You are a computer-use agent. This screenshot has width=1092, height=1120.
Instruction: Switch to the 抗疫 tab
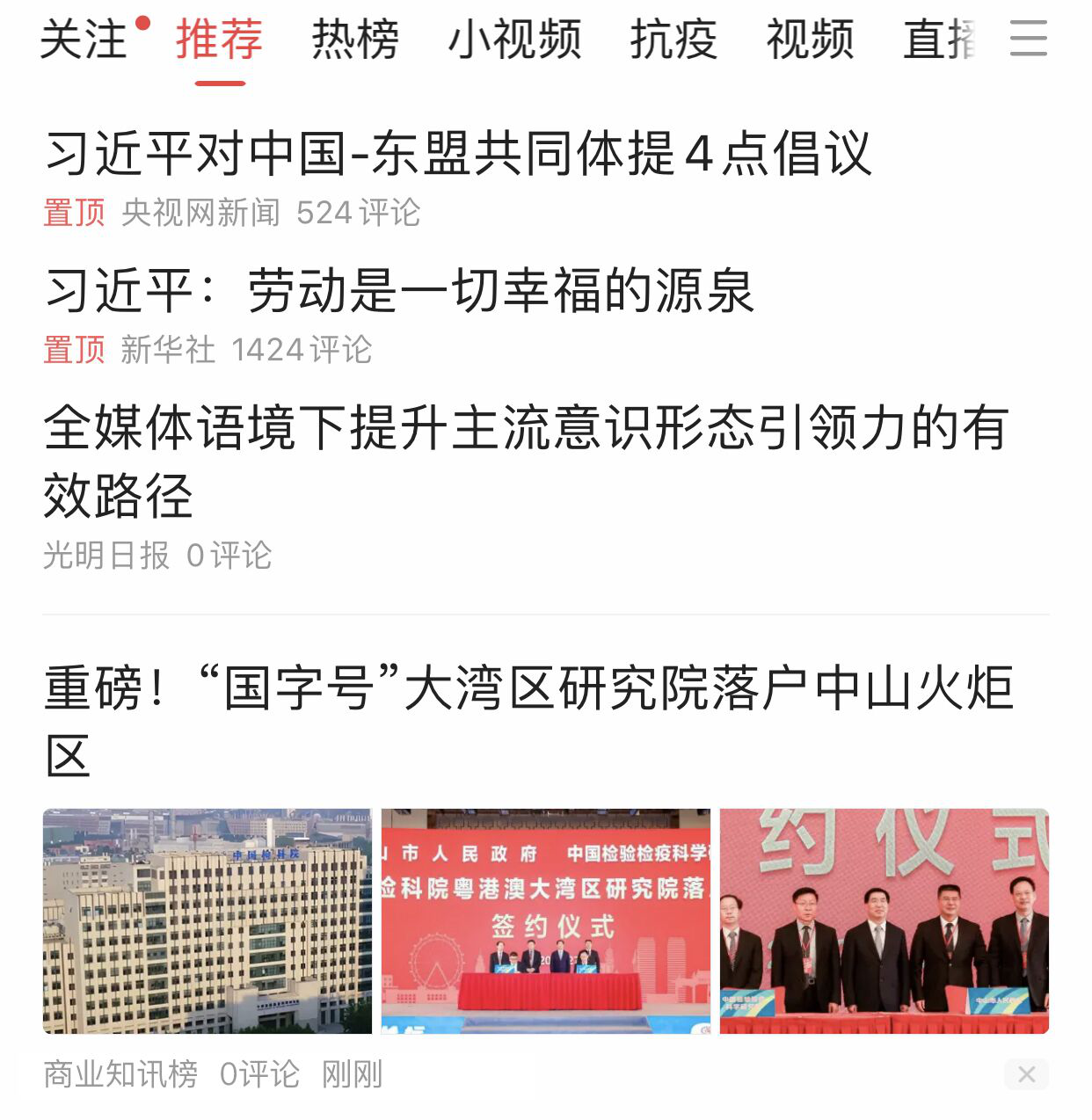click(x=673, y=40)
